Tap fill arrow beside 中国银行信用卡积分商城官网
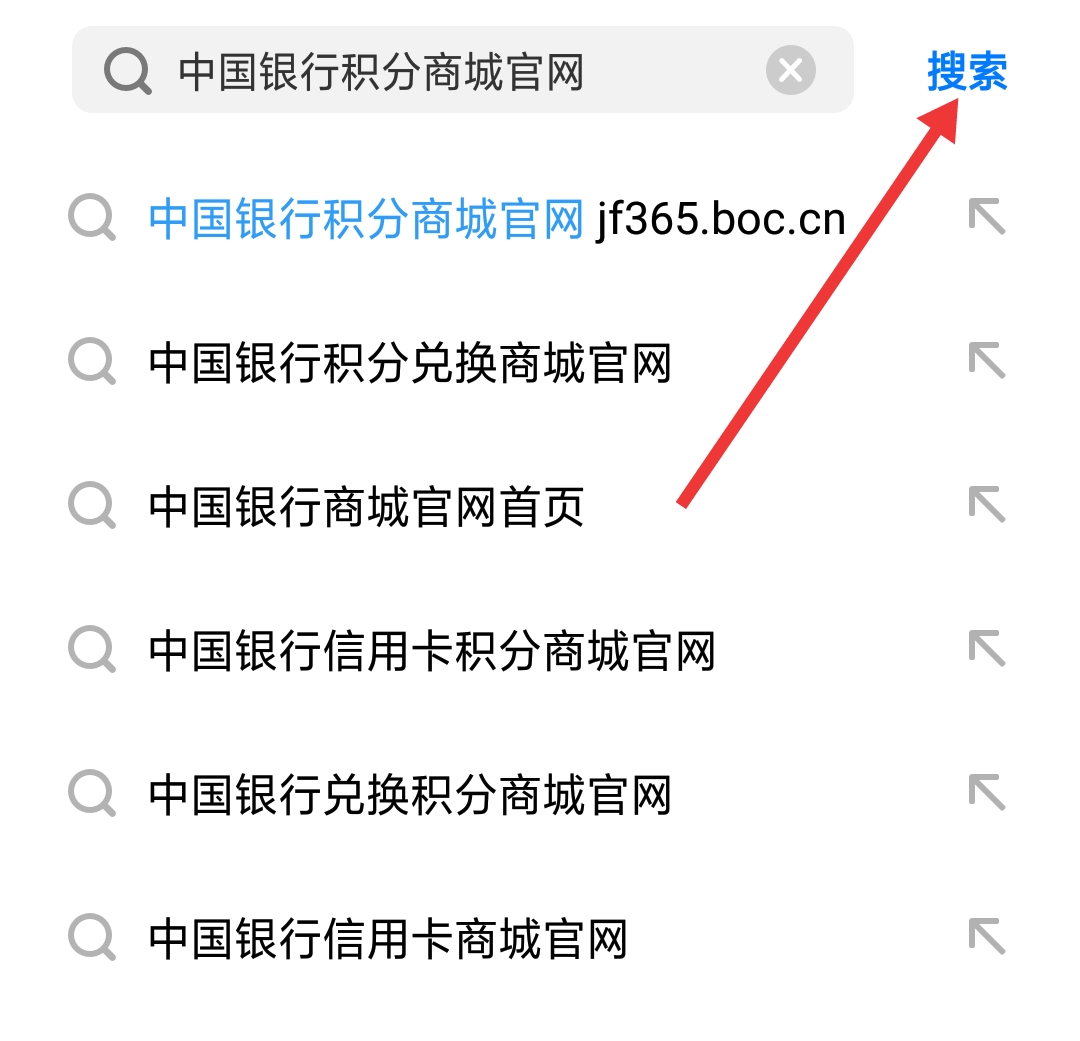 (x=986, y=650)
